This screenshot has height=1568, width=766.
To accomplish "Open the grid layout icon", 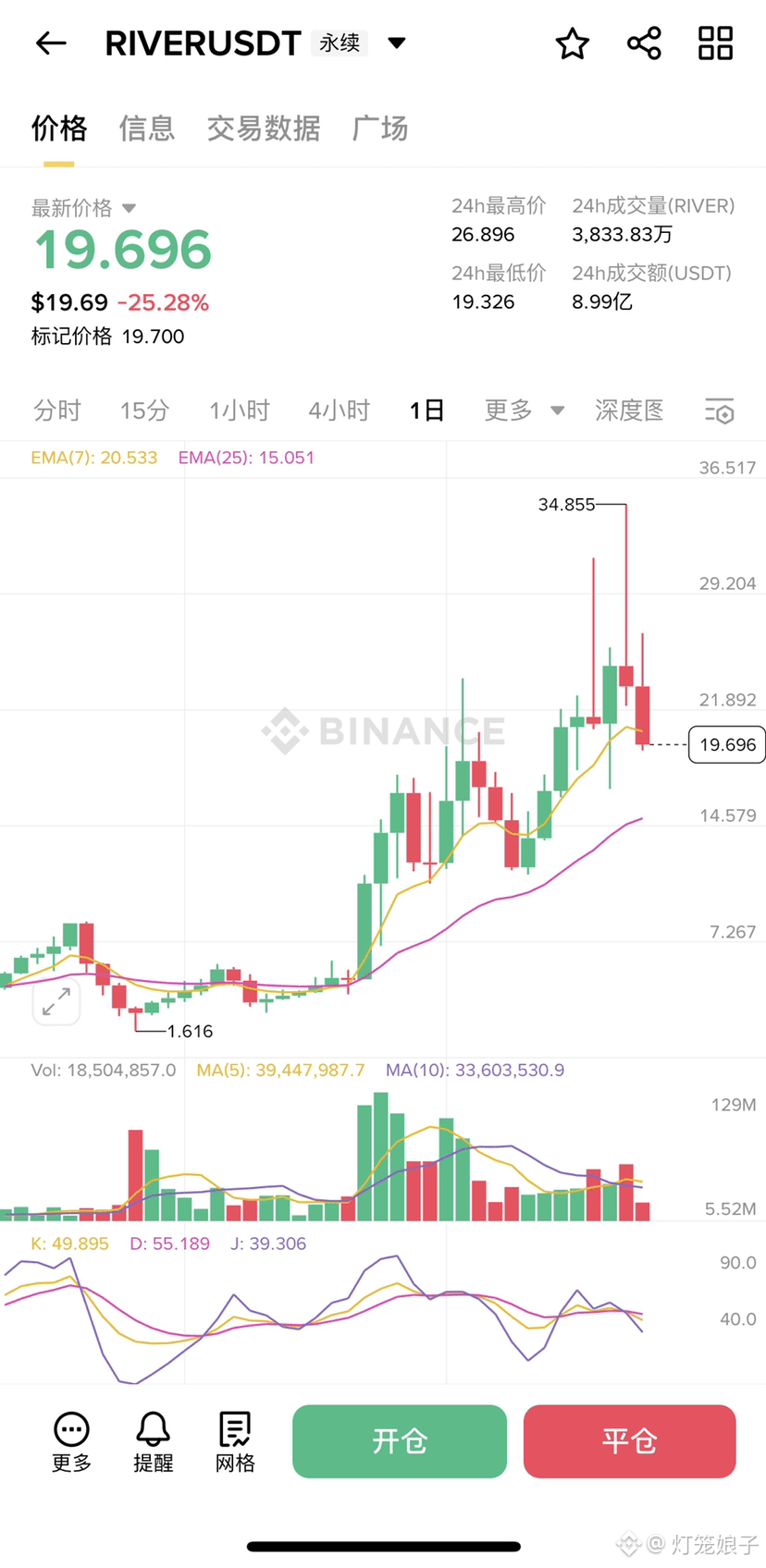I will 715,43.
